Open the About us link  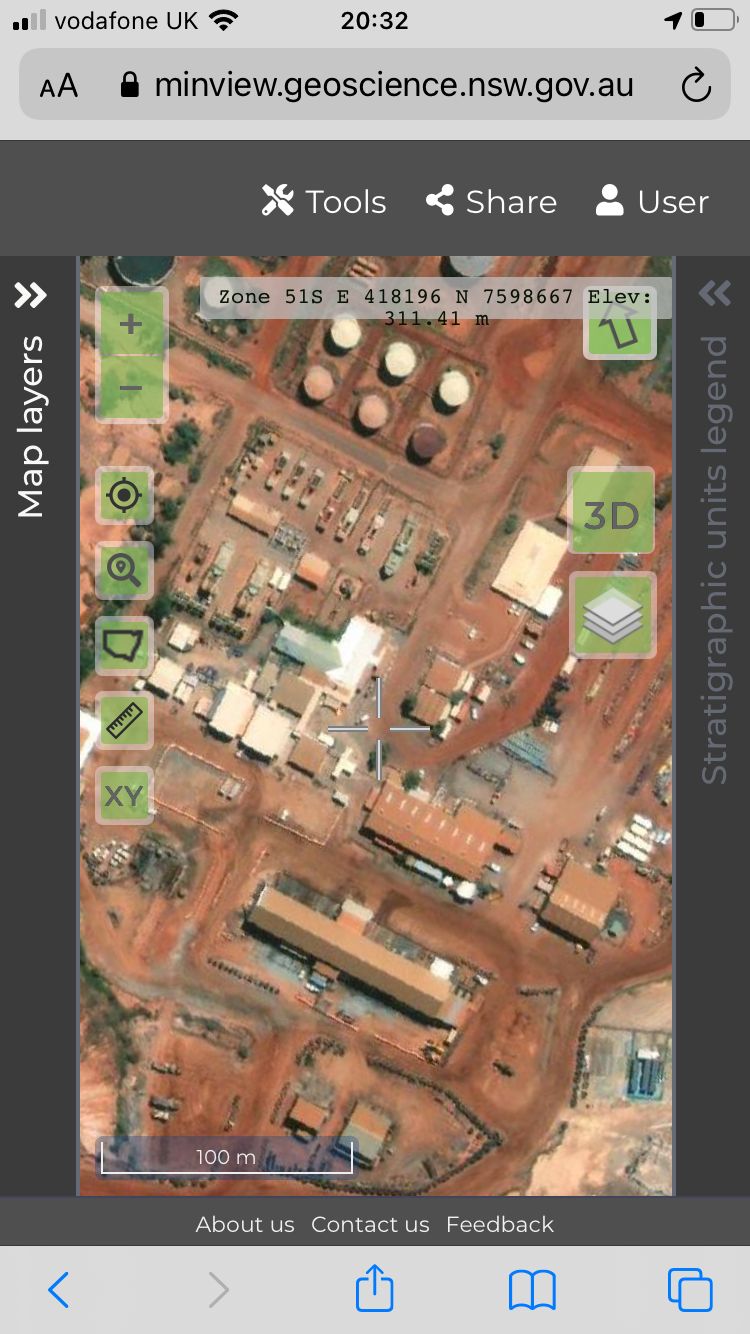245,1224
